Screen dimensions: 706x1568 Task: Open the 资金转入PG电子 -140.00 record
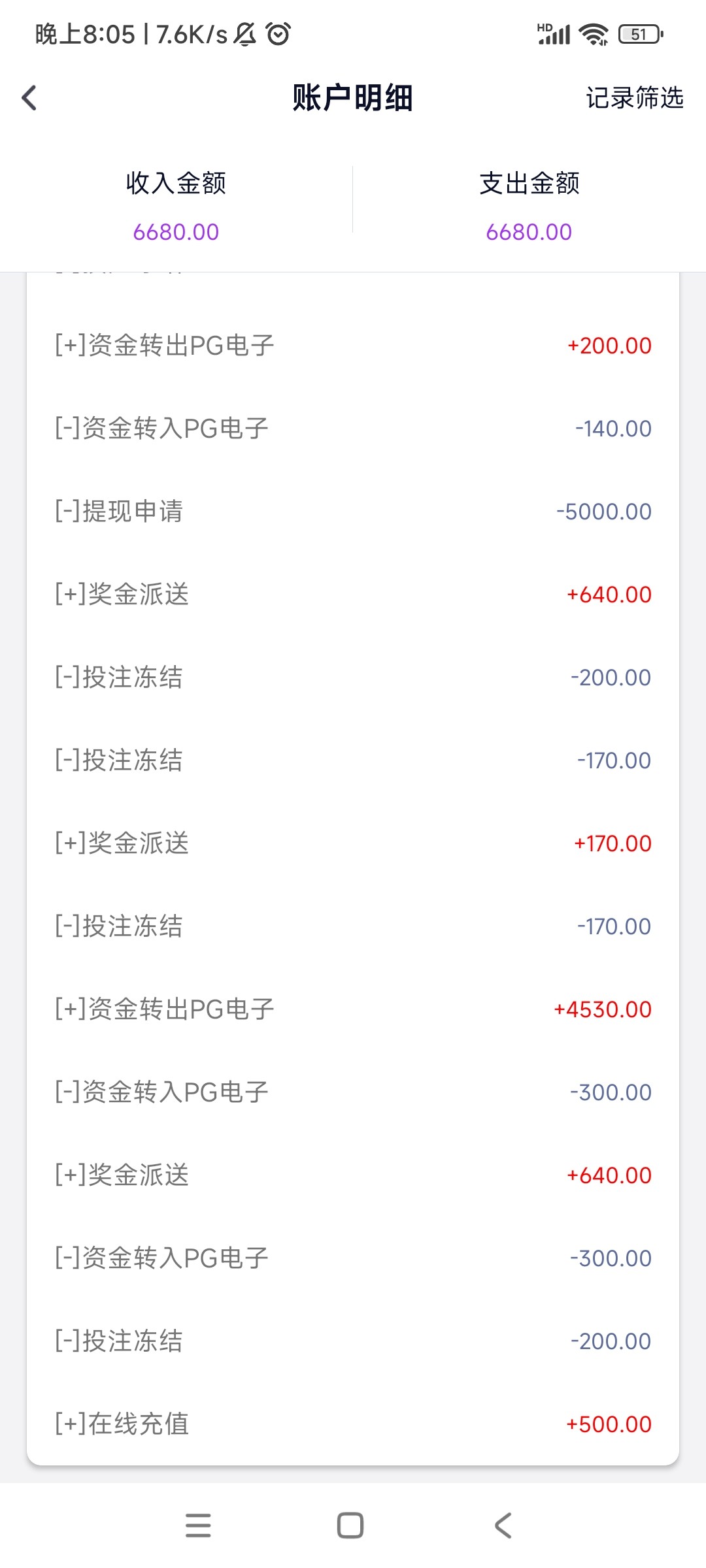tap(353, 429)
